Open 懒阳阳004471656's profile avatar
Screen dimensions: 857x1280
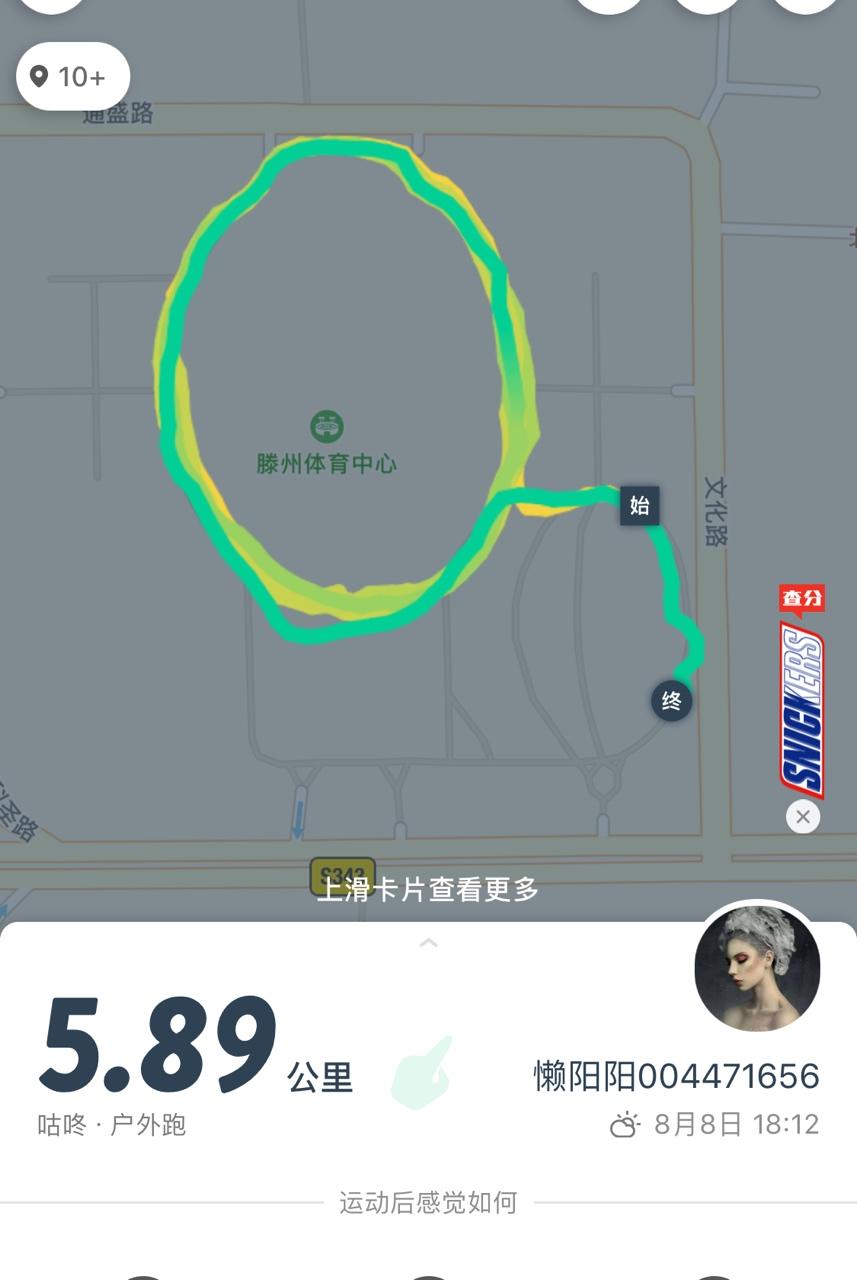[x=757, y=968]
